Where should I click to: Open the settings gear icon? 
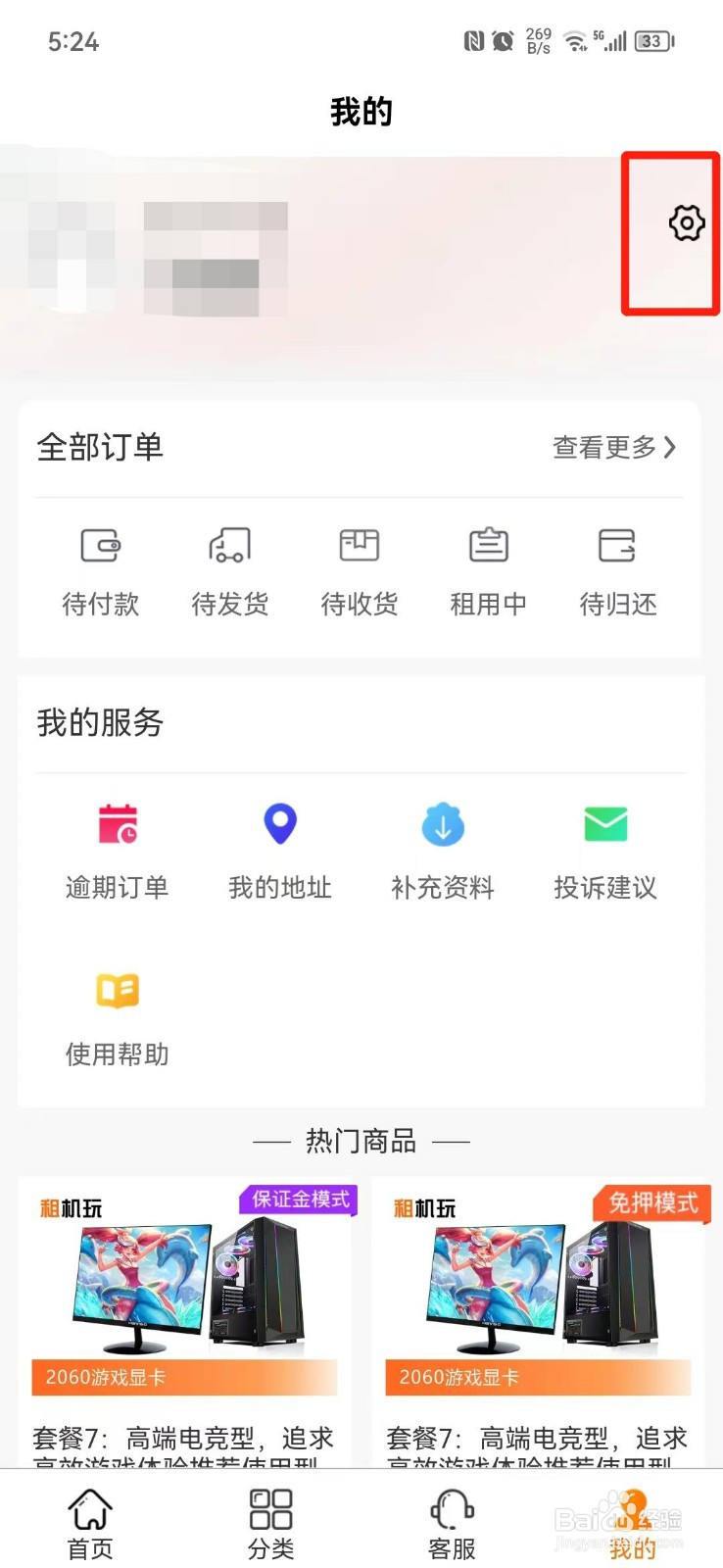click(687, 223)
